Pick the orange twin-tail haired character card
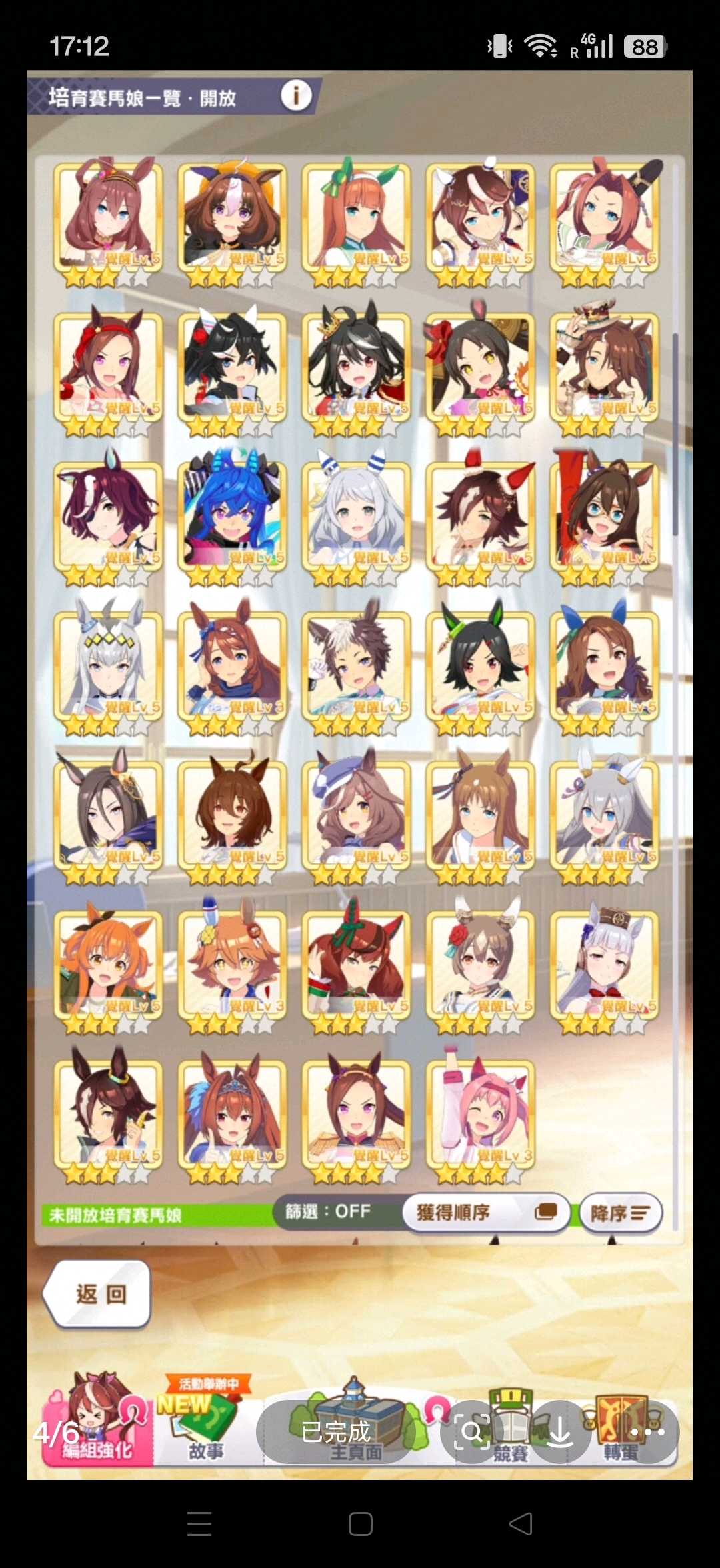 [x=108, y=964]
